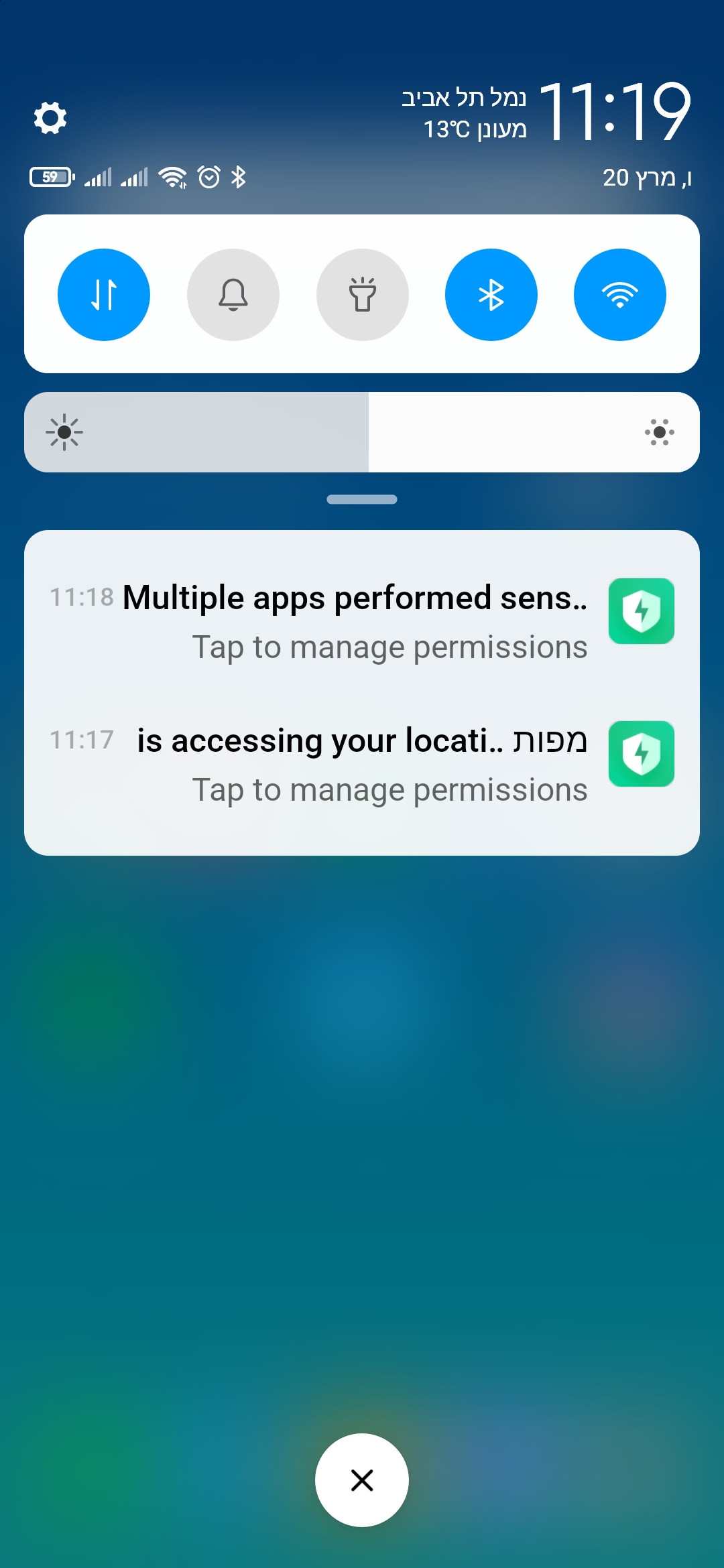724x1568 pixels.
Task: Disable Wi-Fi quick toggle
Action: (x=620, y=295)
